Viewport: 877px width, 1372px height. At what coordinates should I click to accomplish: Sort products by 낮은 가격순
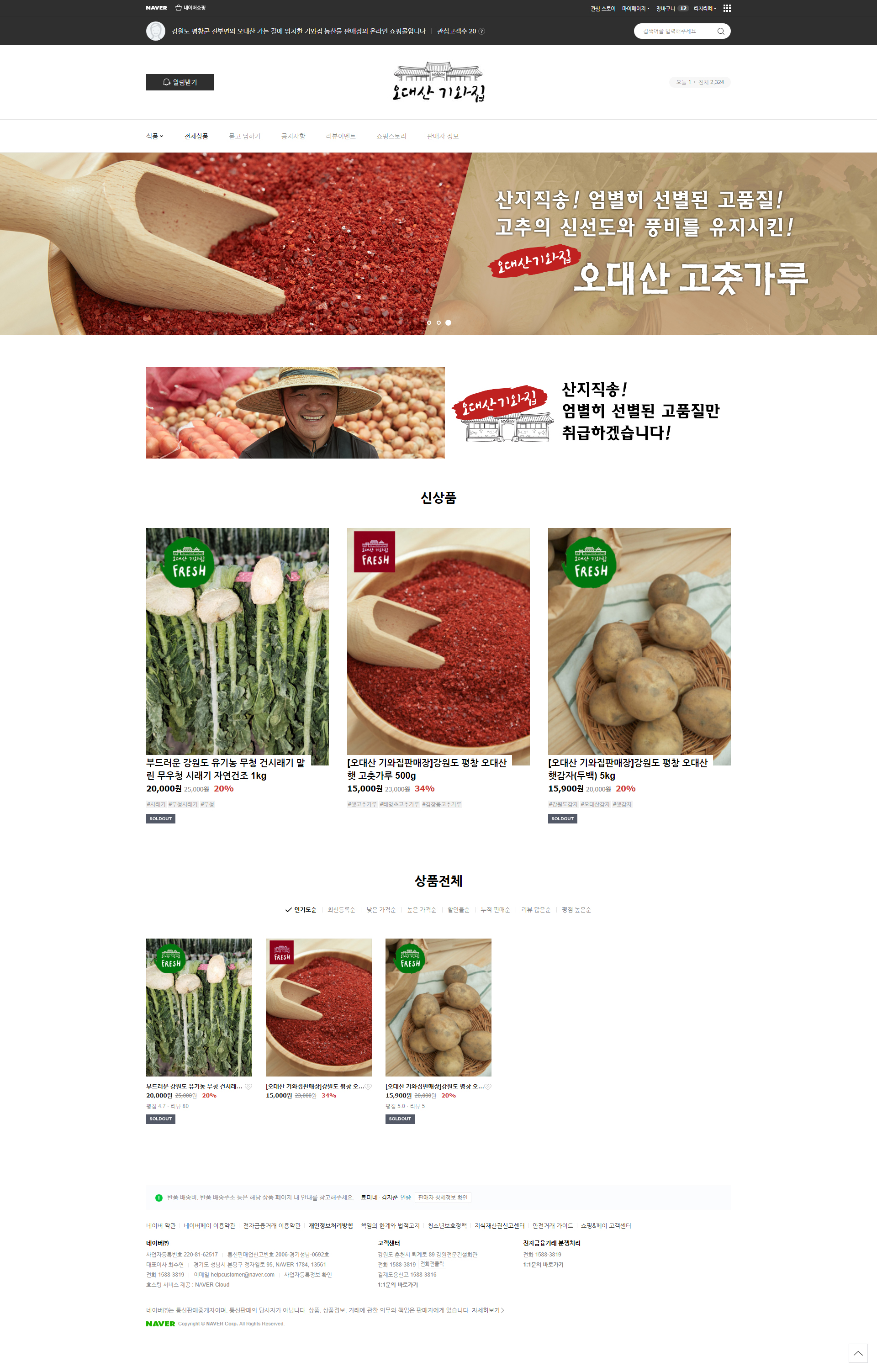coord(380,910)
